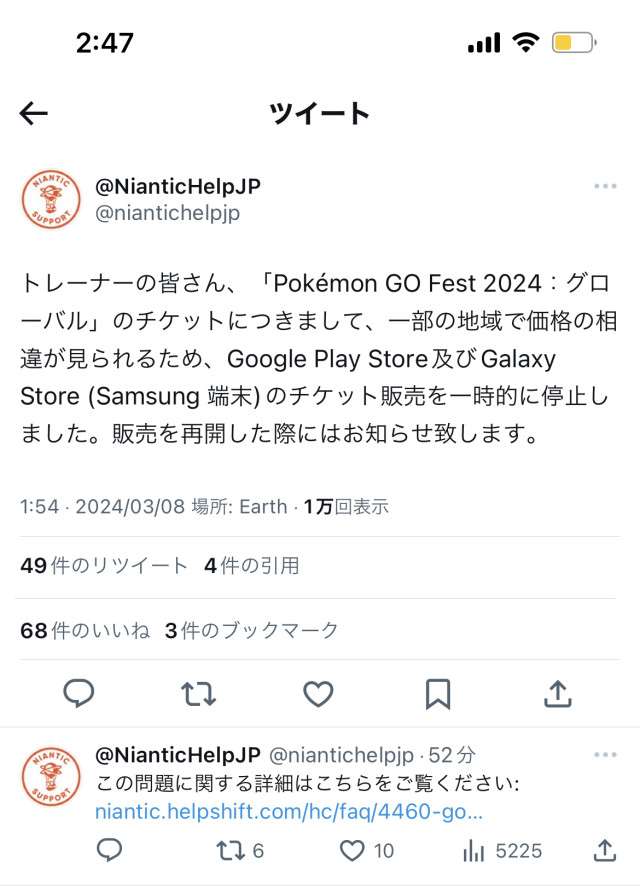View the 68 likes list
The image size is (640, 886).
point(85,630)
